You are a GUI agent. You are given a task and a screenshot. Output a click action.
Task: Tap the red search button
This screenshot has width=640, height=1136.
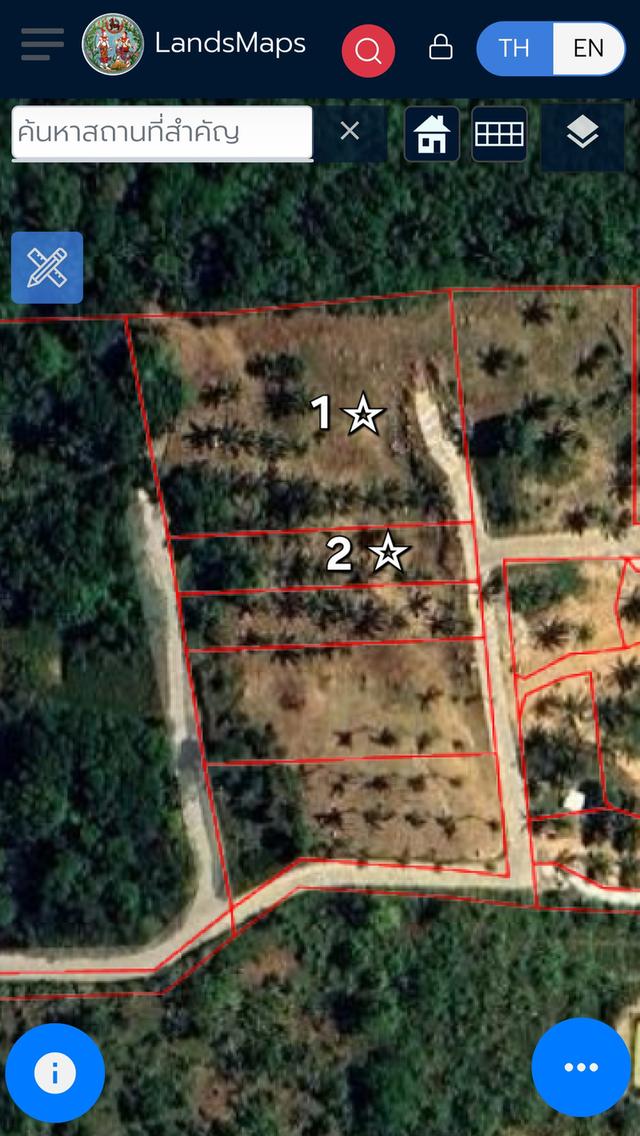(x=368, y=49)
